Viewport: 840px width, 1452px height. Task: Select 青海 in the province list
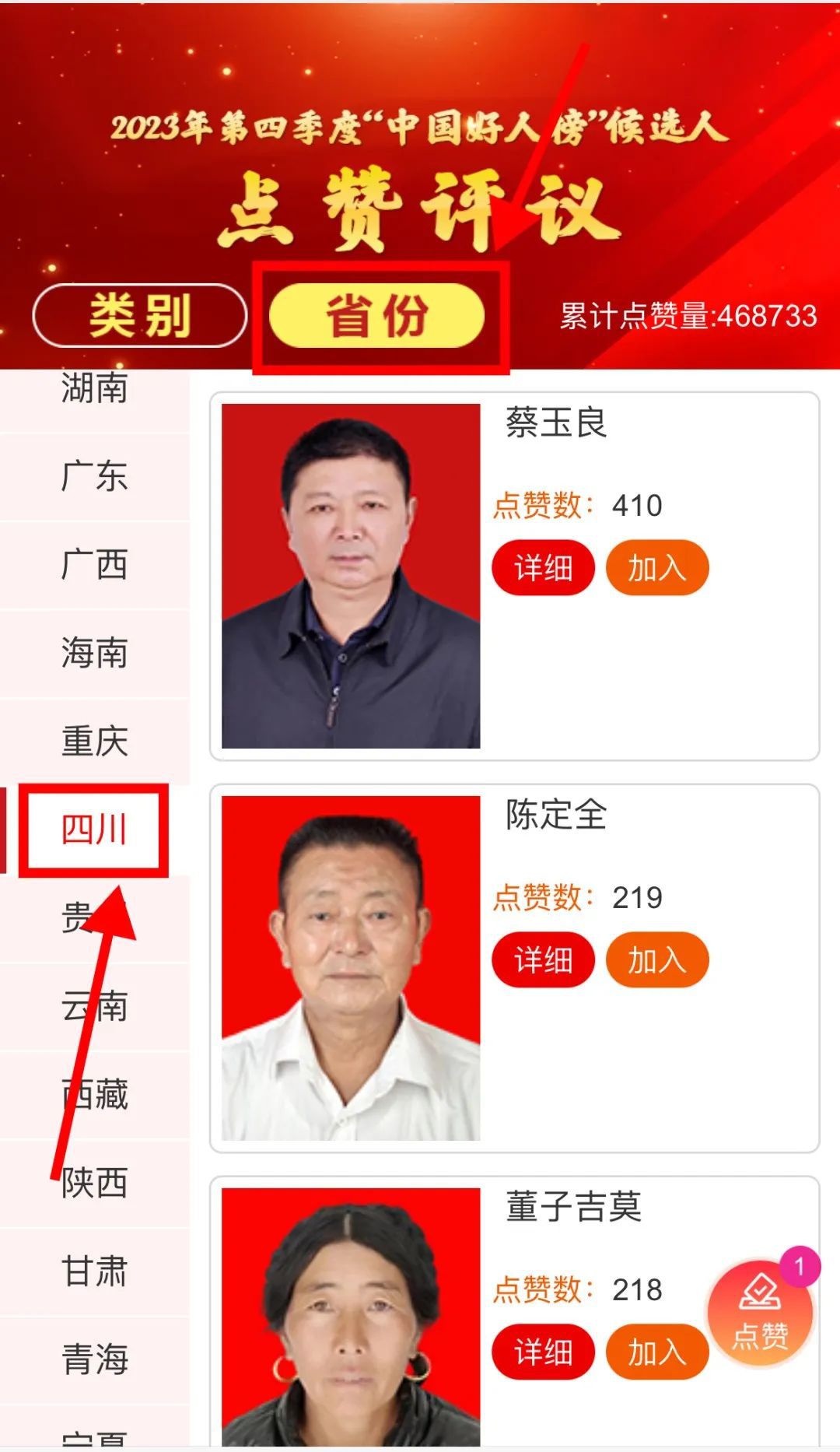(x=94, y=1359)
